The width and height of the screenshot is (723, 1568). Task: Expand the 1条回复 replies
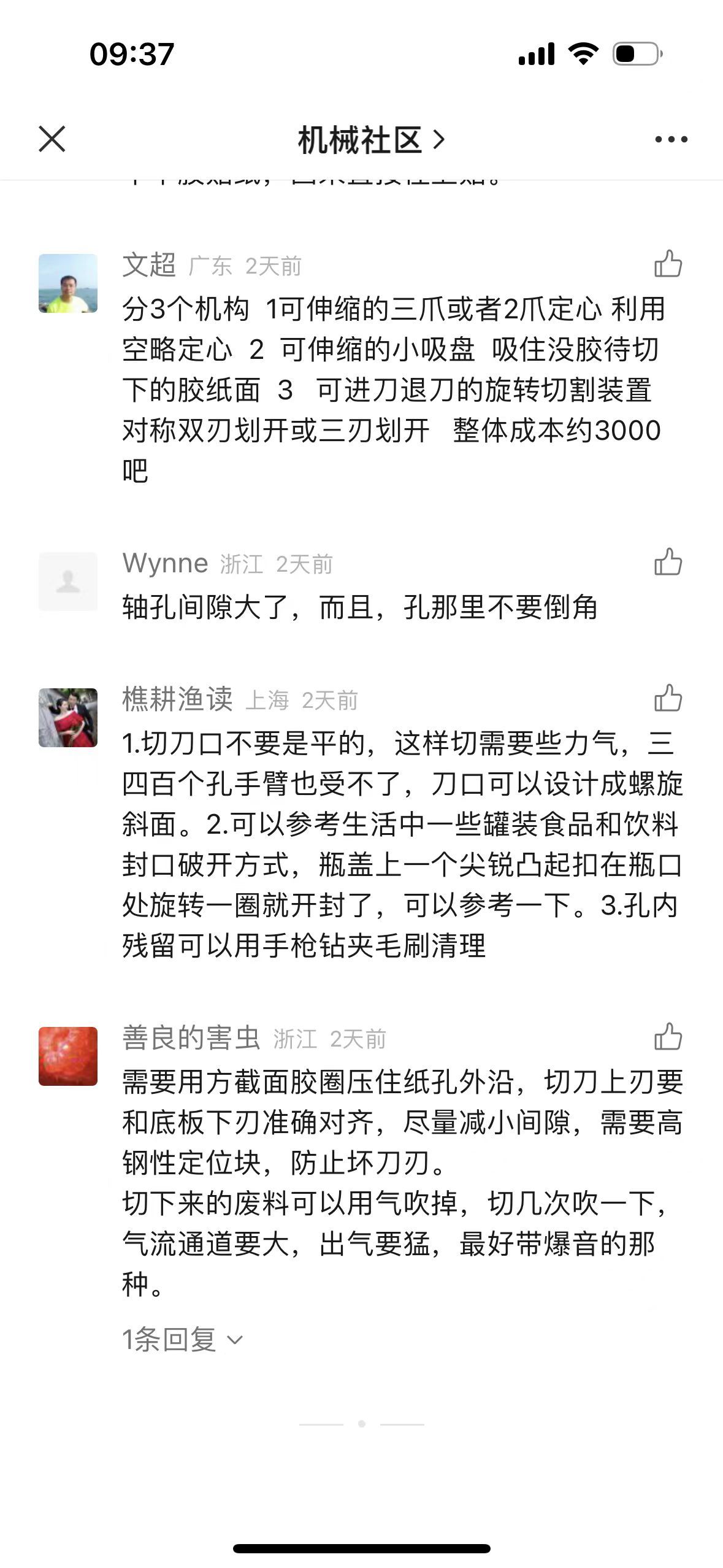coord(182,1339)
